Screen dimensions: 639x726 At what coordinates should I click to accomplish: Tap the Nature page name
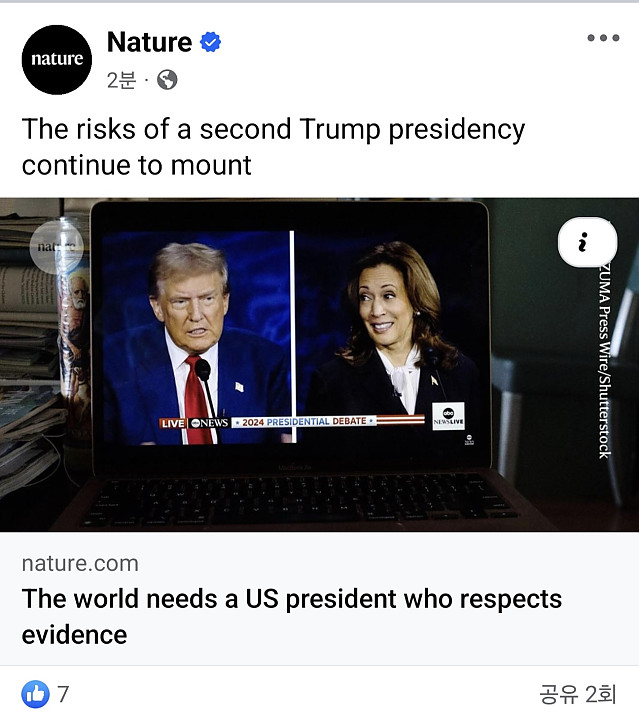[149, 42]
